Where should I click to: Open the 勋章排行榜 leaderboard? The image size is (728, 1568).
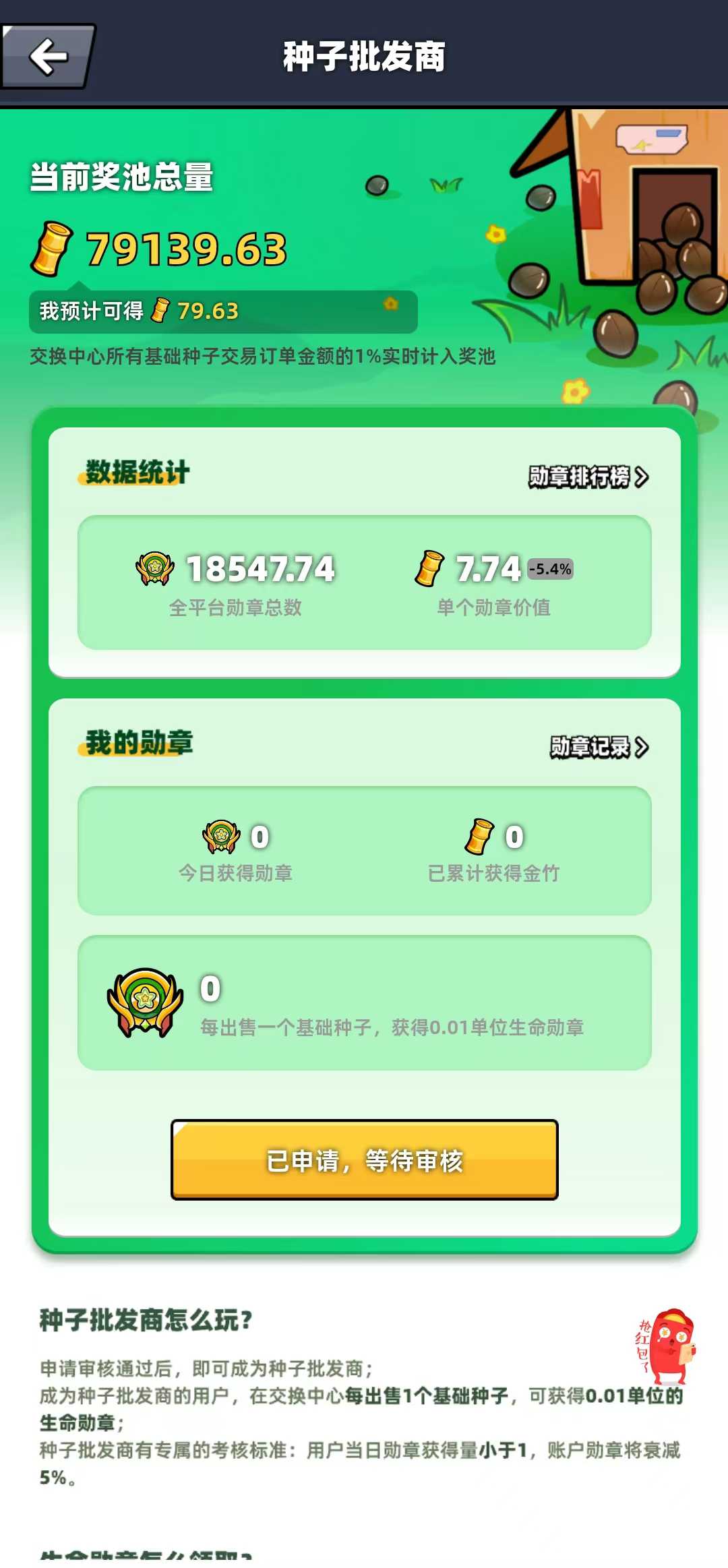tap(588, 477)
